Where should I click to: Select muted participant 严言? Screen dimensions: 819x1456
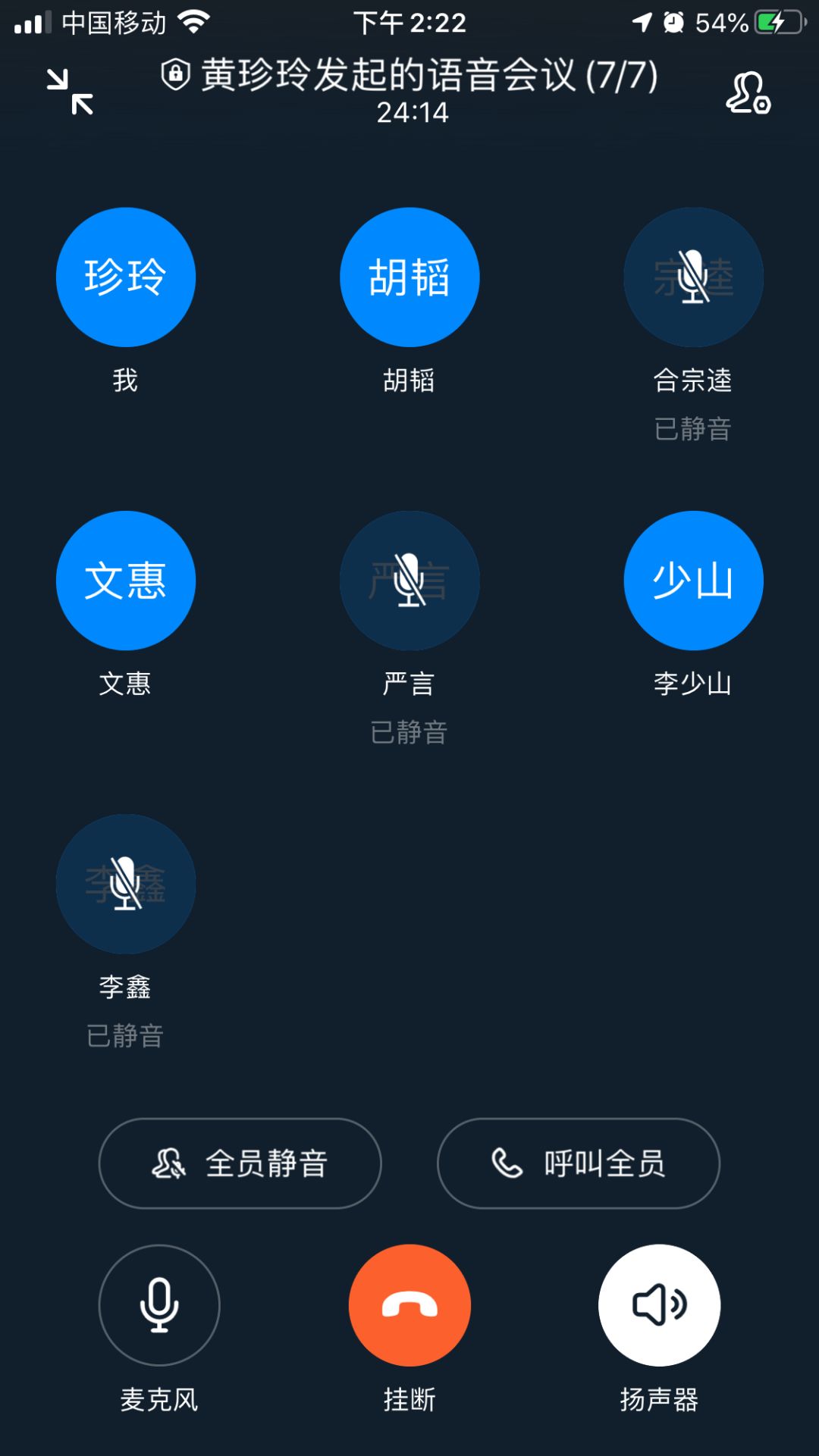pos(409,581)
